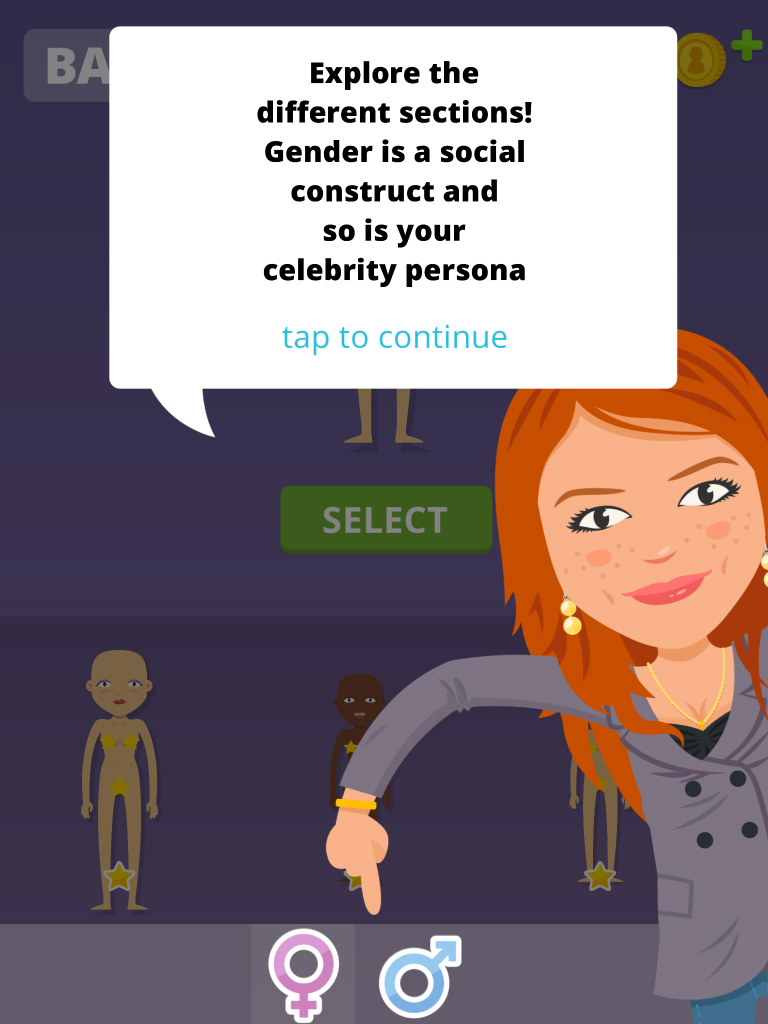Confirm character with the SELECT button

[x=386, y=519]
